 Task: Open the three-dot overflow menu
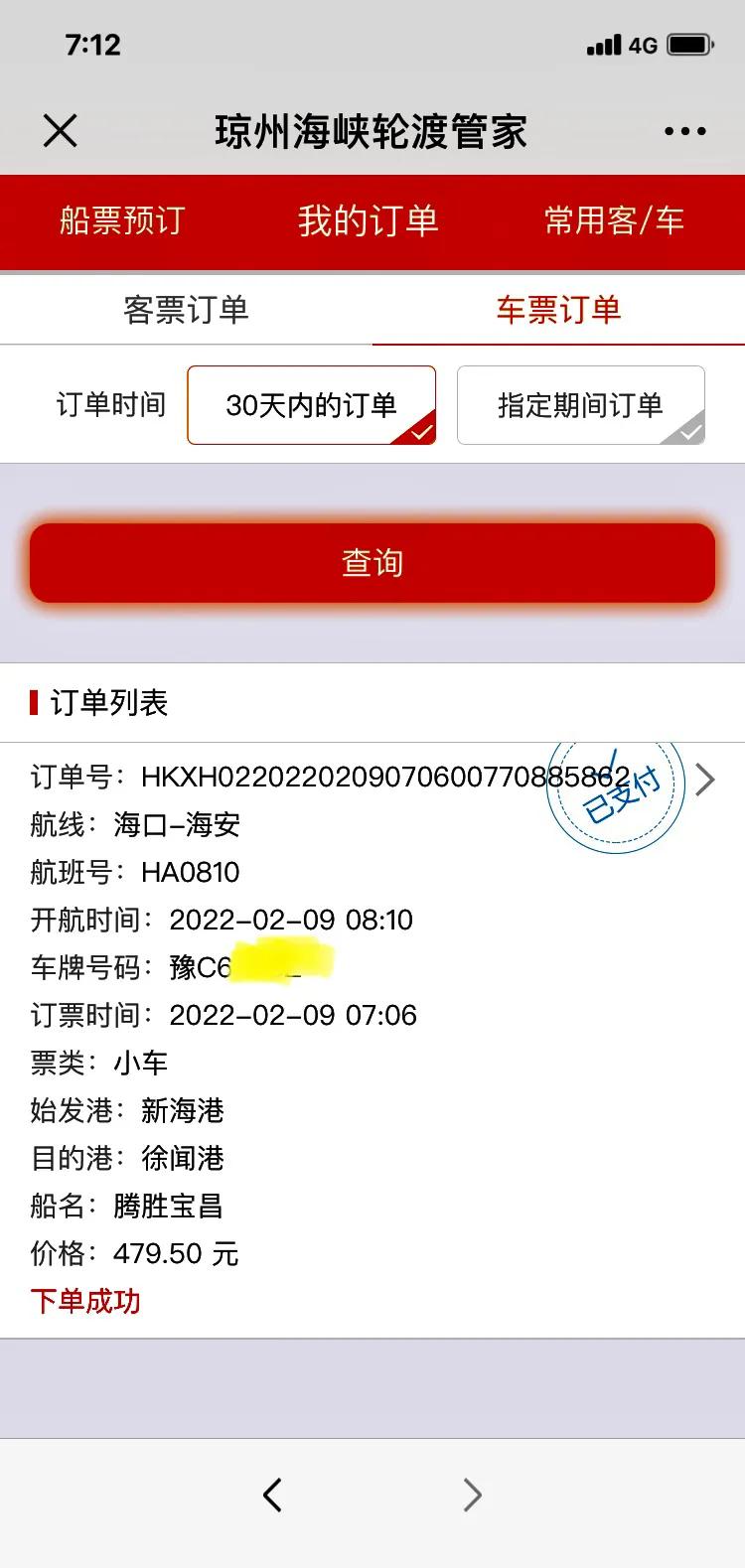click(684, 131)
